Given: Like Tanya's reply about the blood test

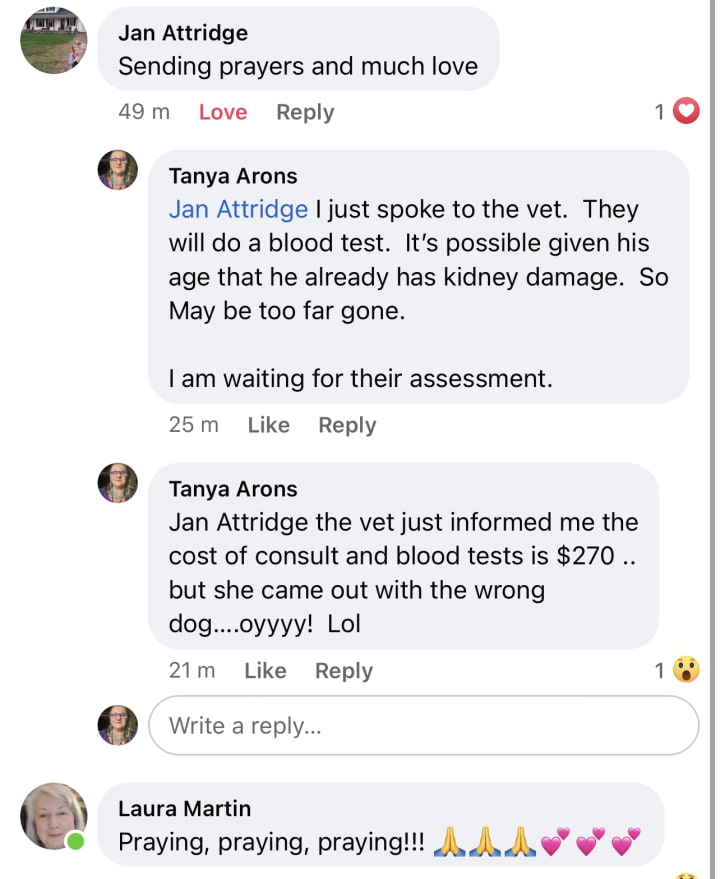Looking at the screenshot, I should point(268,425).
